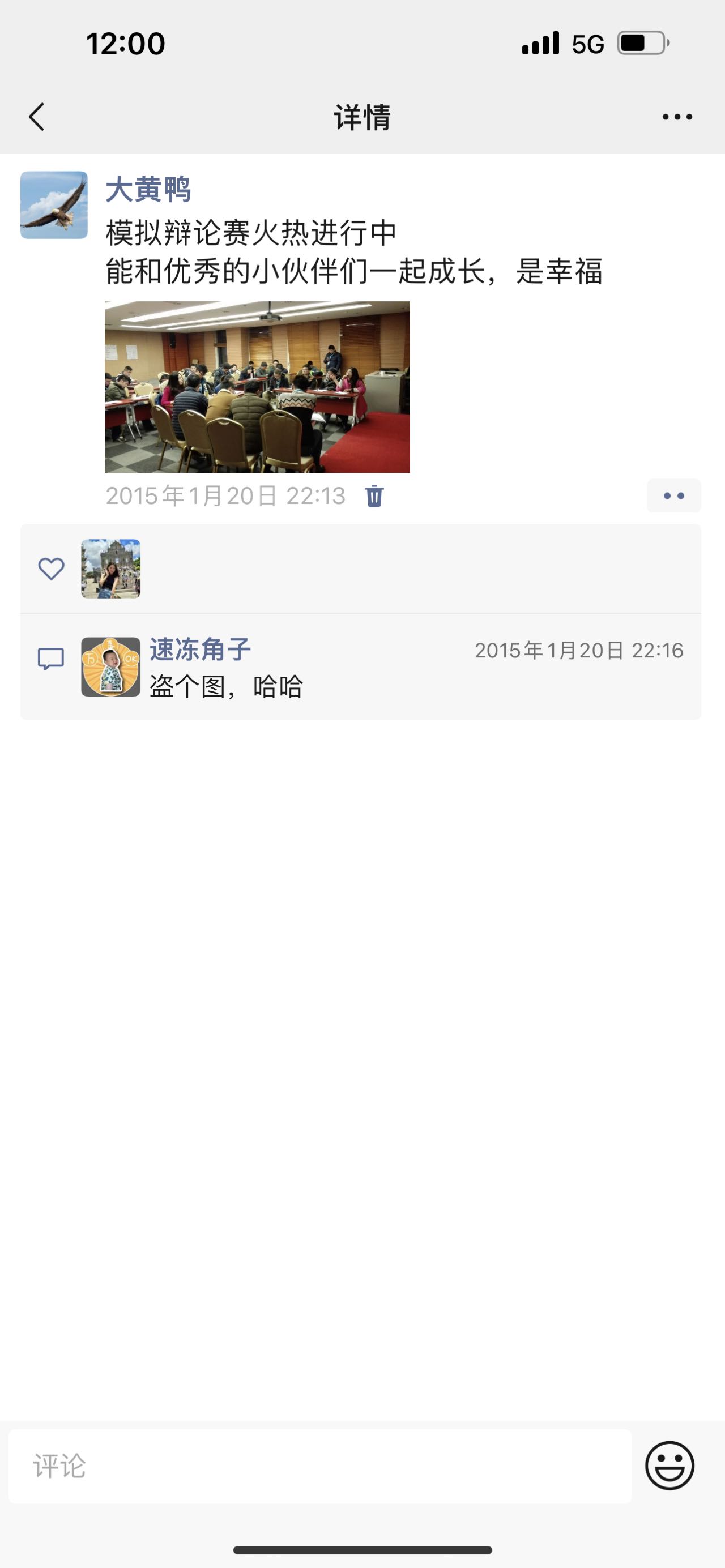Open 速冻角子's avatar in the comments
This screenshot has height=1568, width=725.
click(111, 666)
